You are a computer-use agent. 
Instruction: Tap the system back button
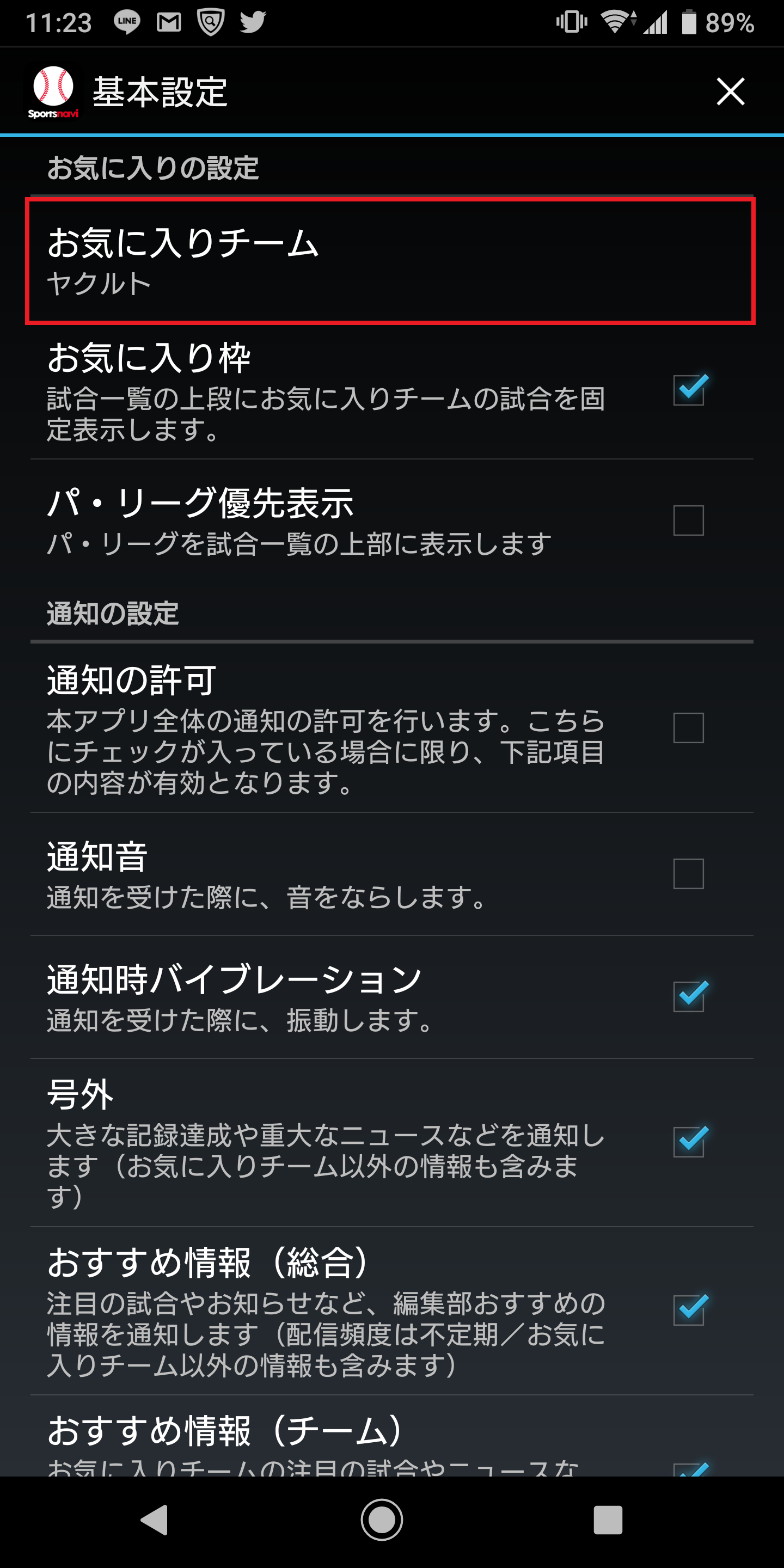155,1520
